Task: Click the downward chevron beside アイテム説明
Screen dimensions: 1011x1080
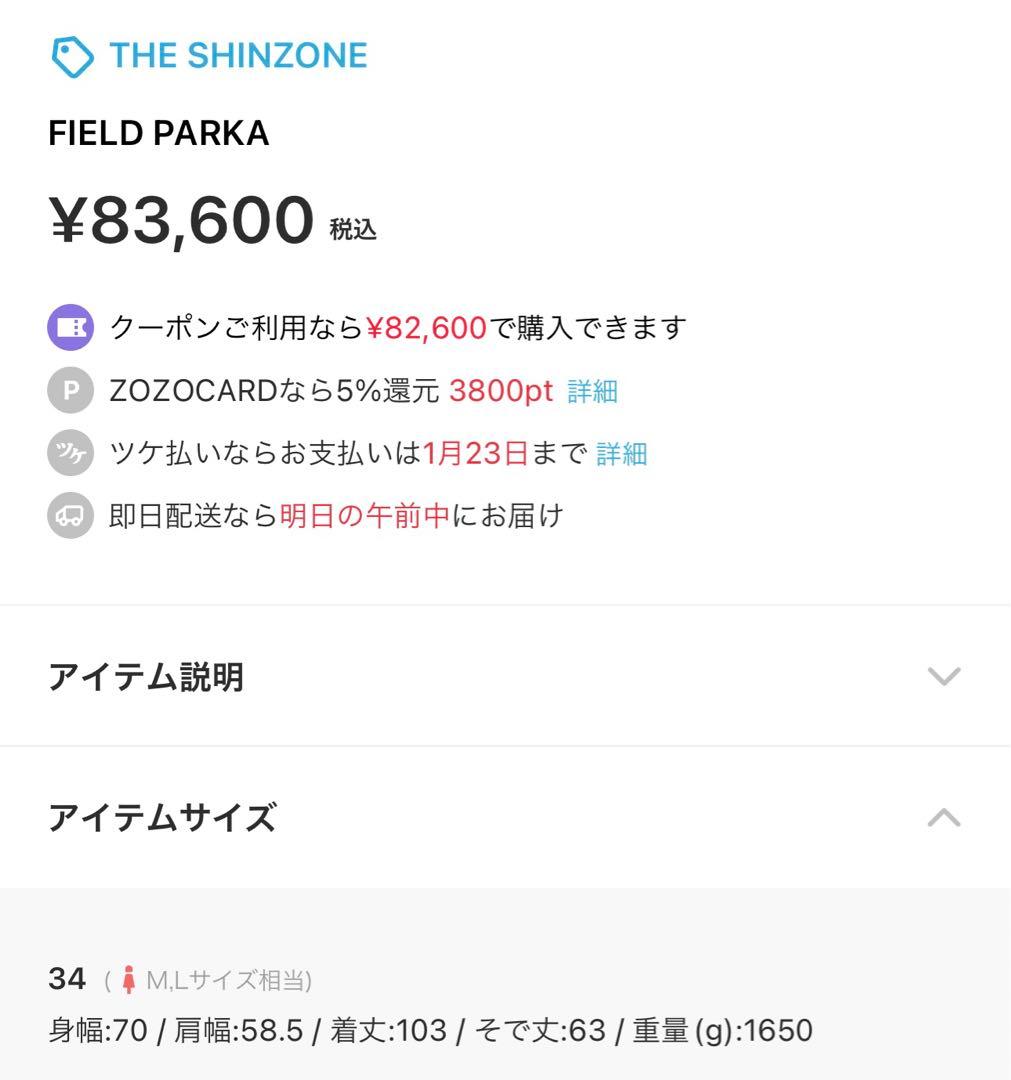Action: (x=941, y=676)
